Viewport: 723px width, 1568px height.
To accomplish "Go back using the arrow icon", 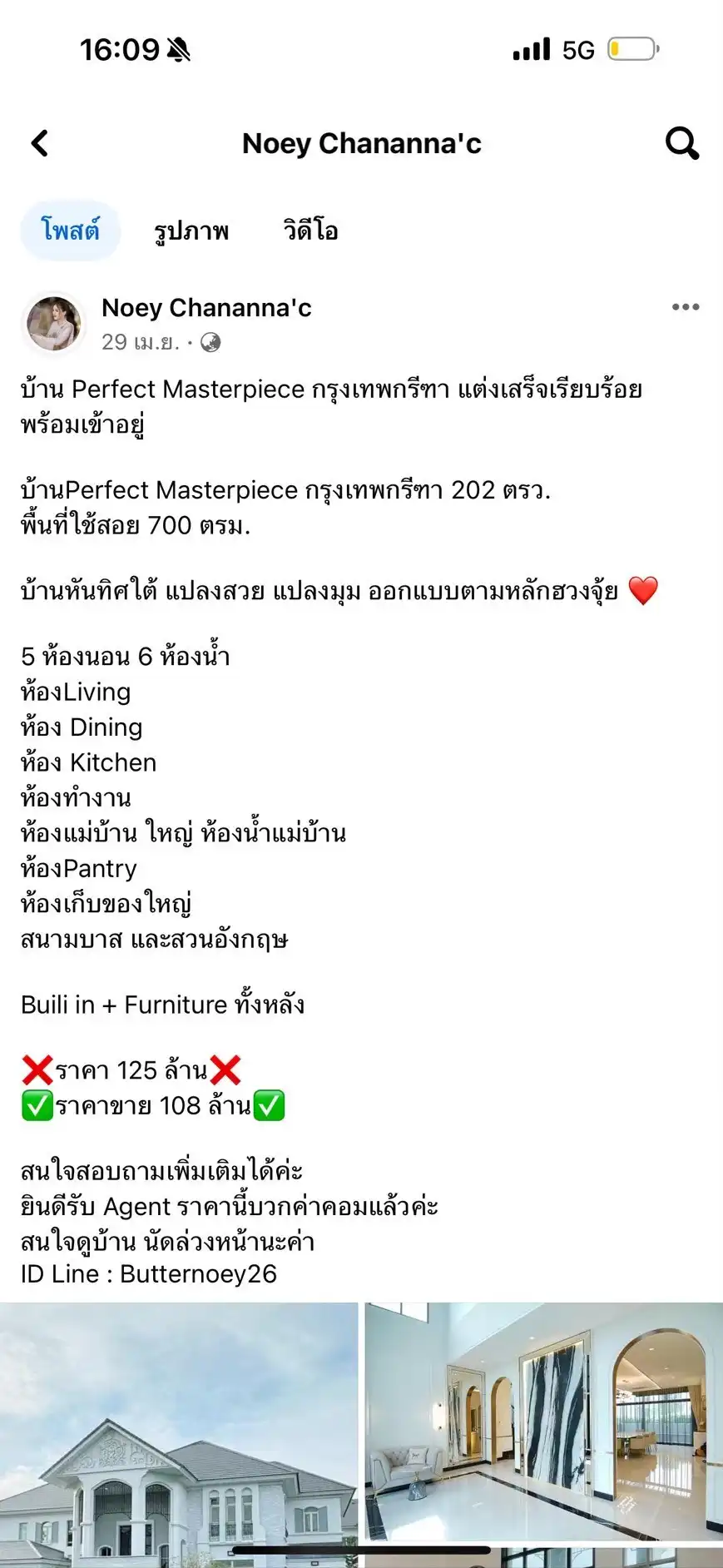I will point(40,143).
